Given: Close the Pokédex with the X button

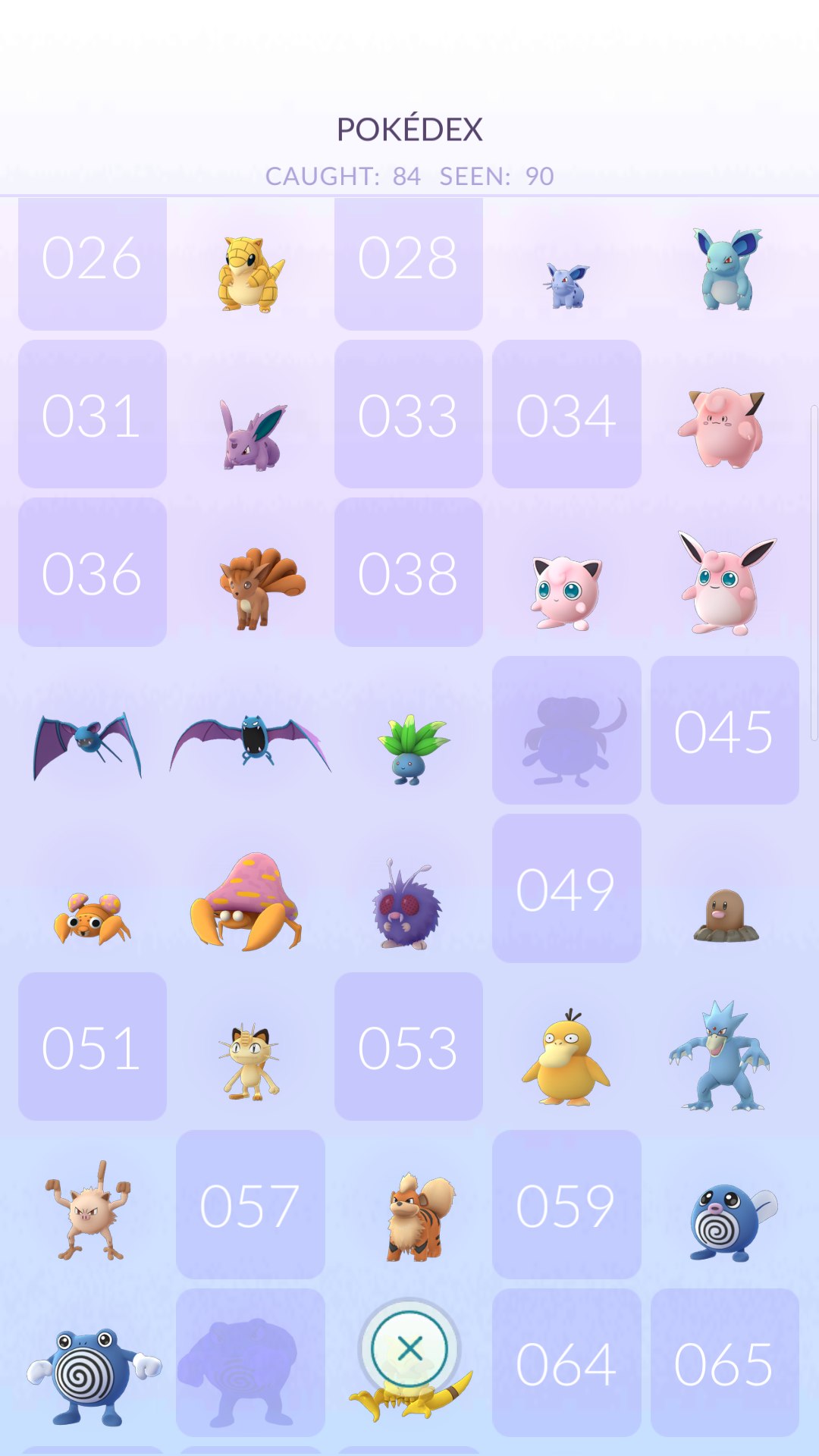Looking at the screenshot, I should [x=409, y=1349].
